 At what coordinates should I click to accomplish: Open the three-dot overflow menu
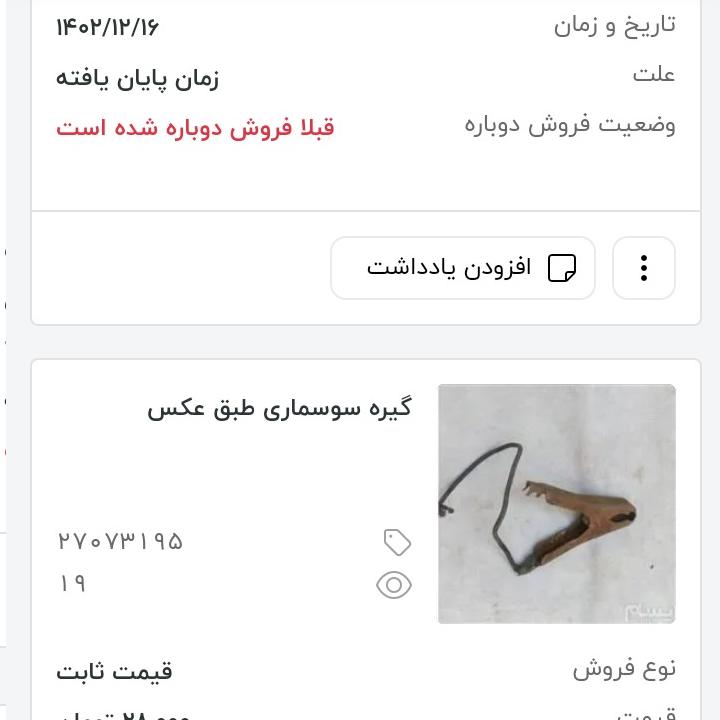tap(644, 268)
